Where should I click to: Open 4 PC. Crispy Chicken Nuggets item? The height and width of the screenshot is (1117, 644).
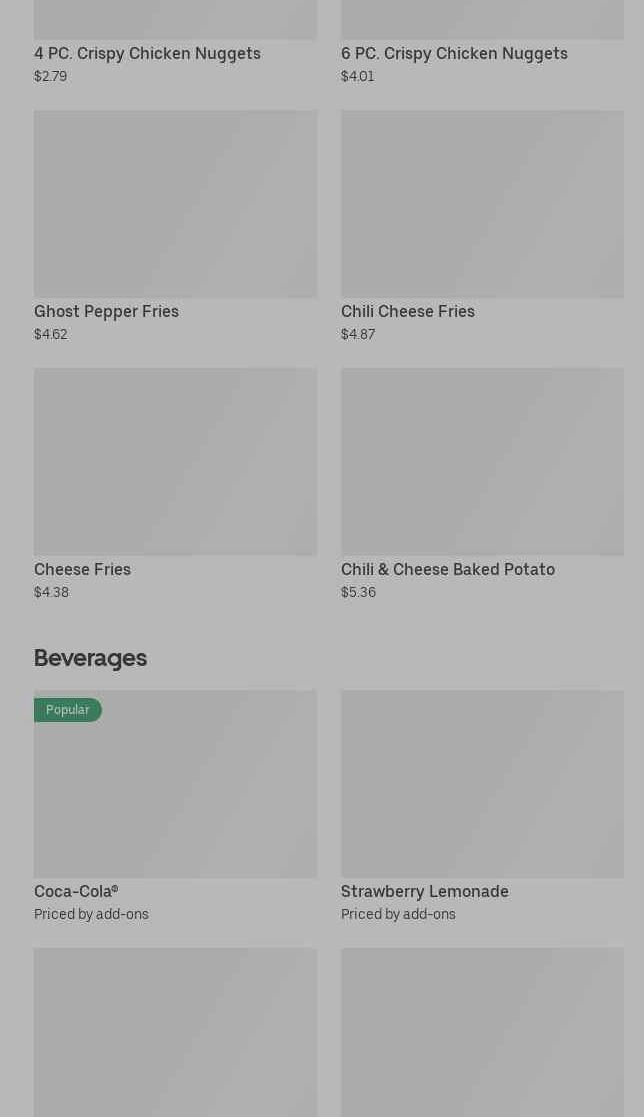tap(147, 53)
